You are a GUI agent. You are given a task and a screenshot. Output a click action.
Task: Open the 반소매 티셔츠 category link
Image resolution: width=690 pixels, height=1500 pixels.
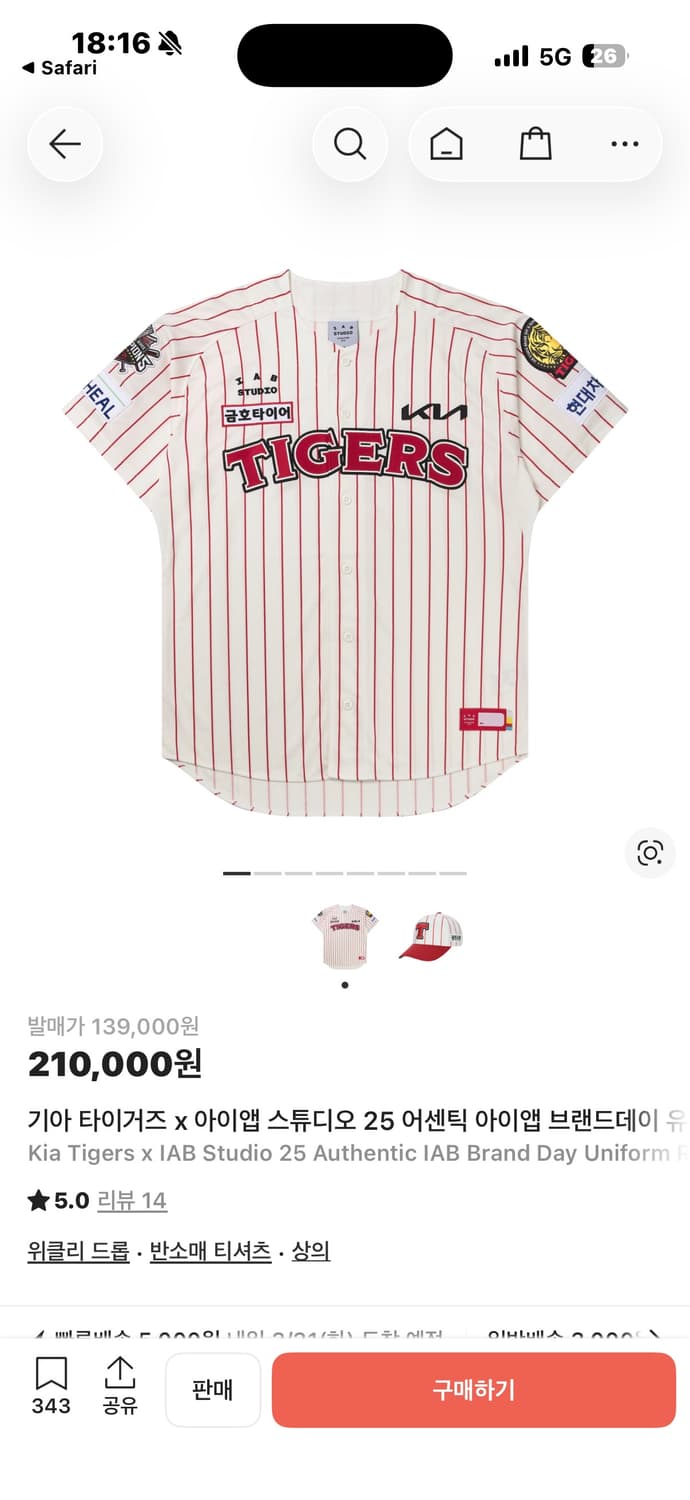pos(210,1251)
